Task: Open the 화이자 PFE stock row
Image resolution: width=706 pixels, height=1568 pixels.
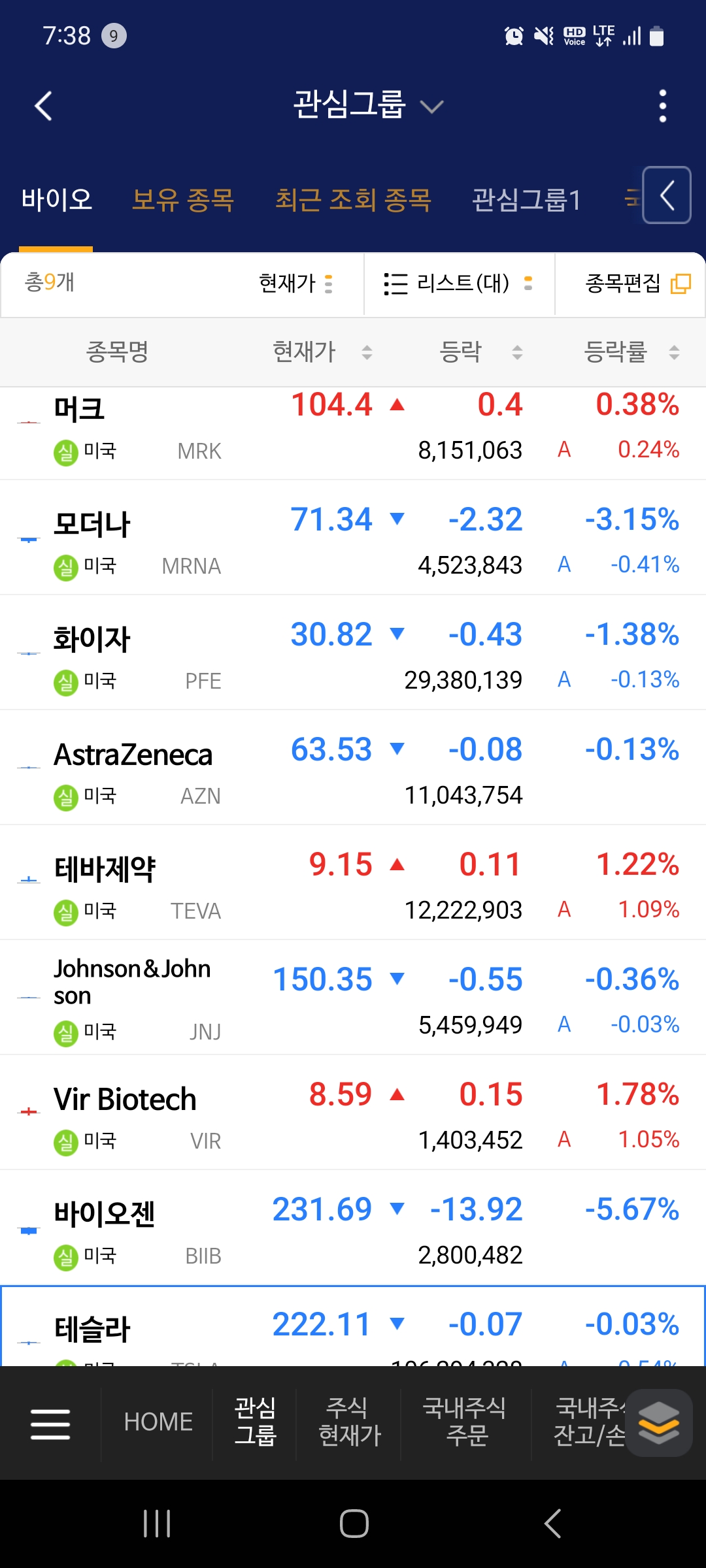Action: tap(353, 653)
